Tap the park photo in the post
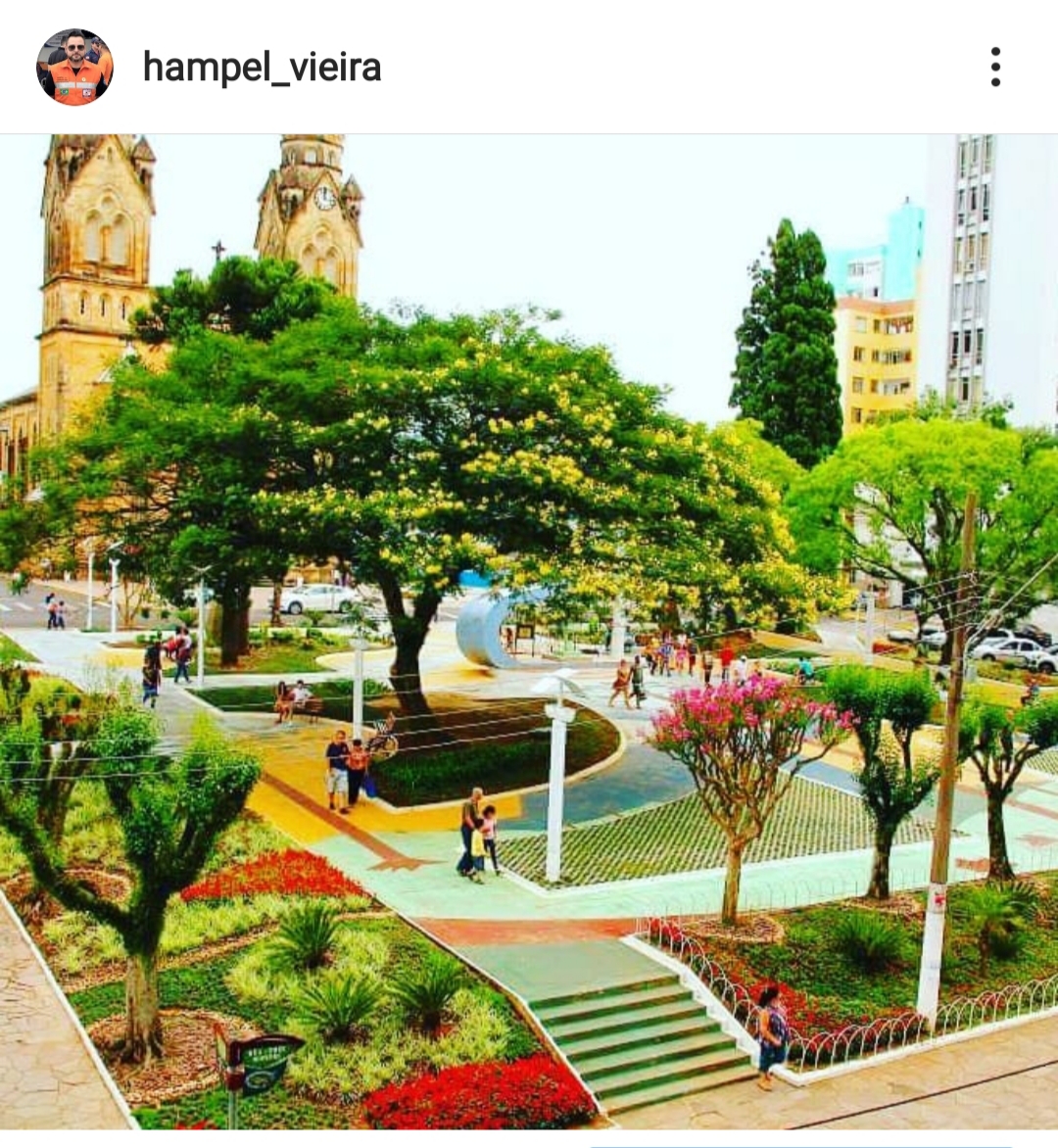Viewport: 1058px width, 1148px height. (529, 632)
